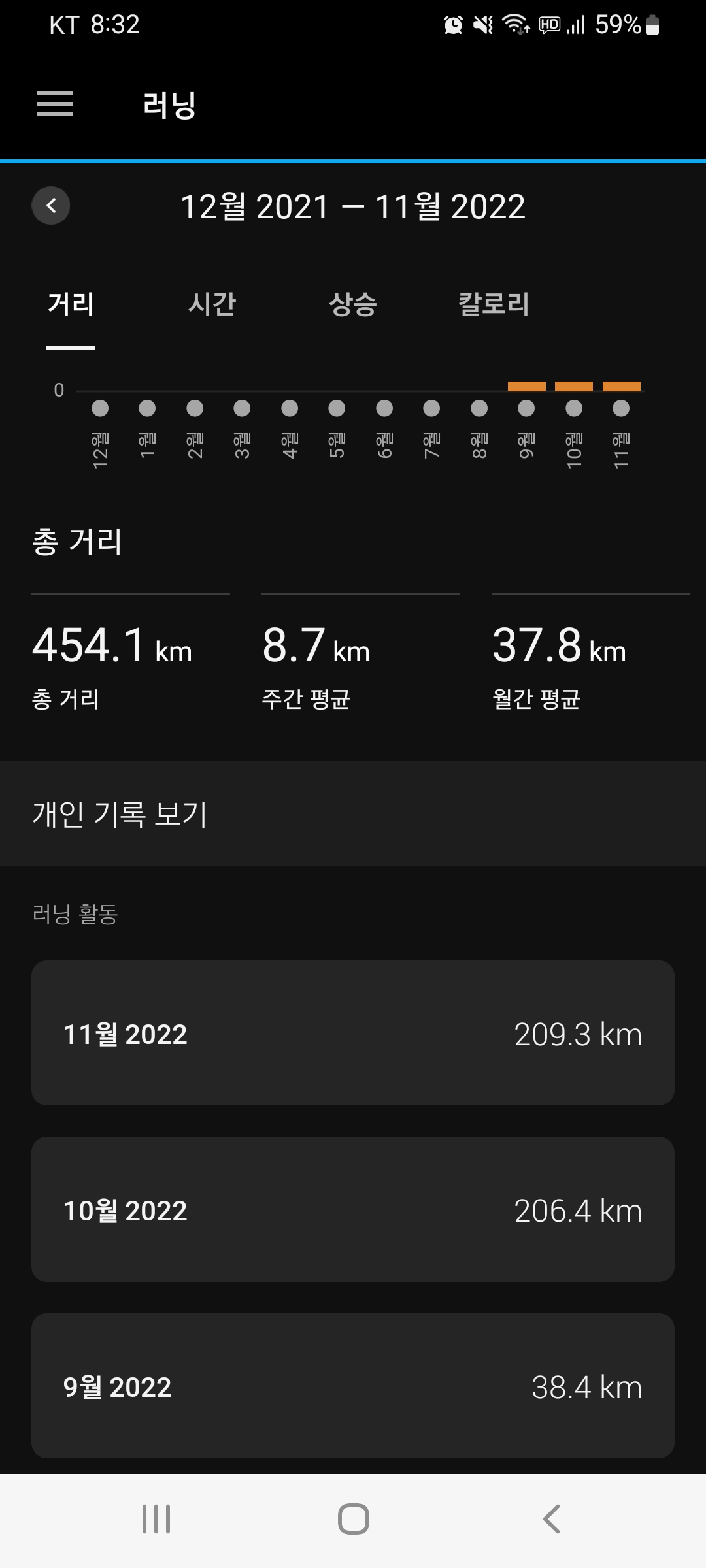Tap the system back button
This screenshot has height=1568, width=706.
[x=551, y=1519]
